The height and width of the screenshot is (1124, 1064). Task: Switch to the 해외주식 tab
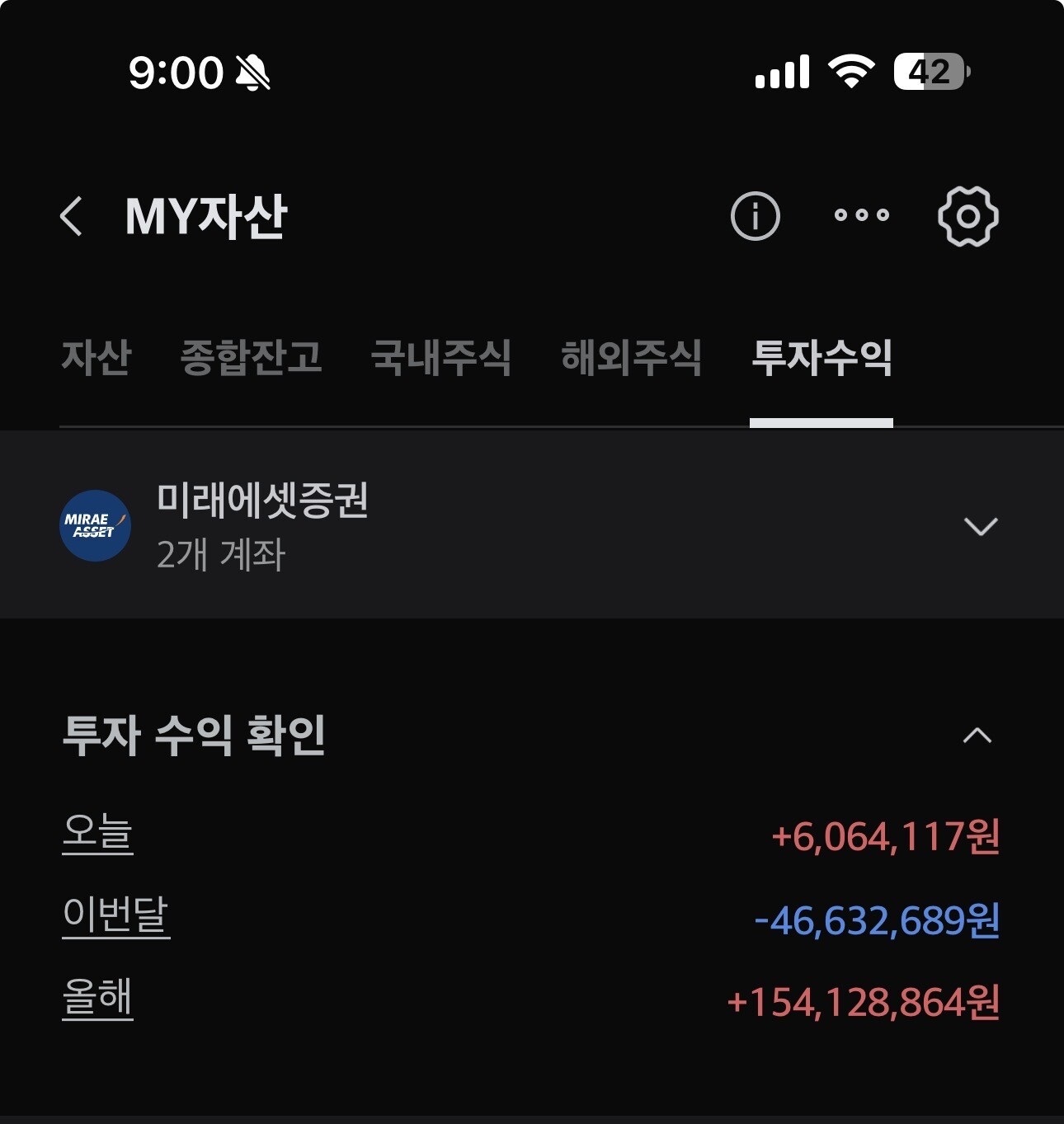click(x=631, y=357)
